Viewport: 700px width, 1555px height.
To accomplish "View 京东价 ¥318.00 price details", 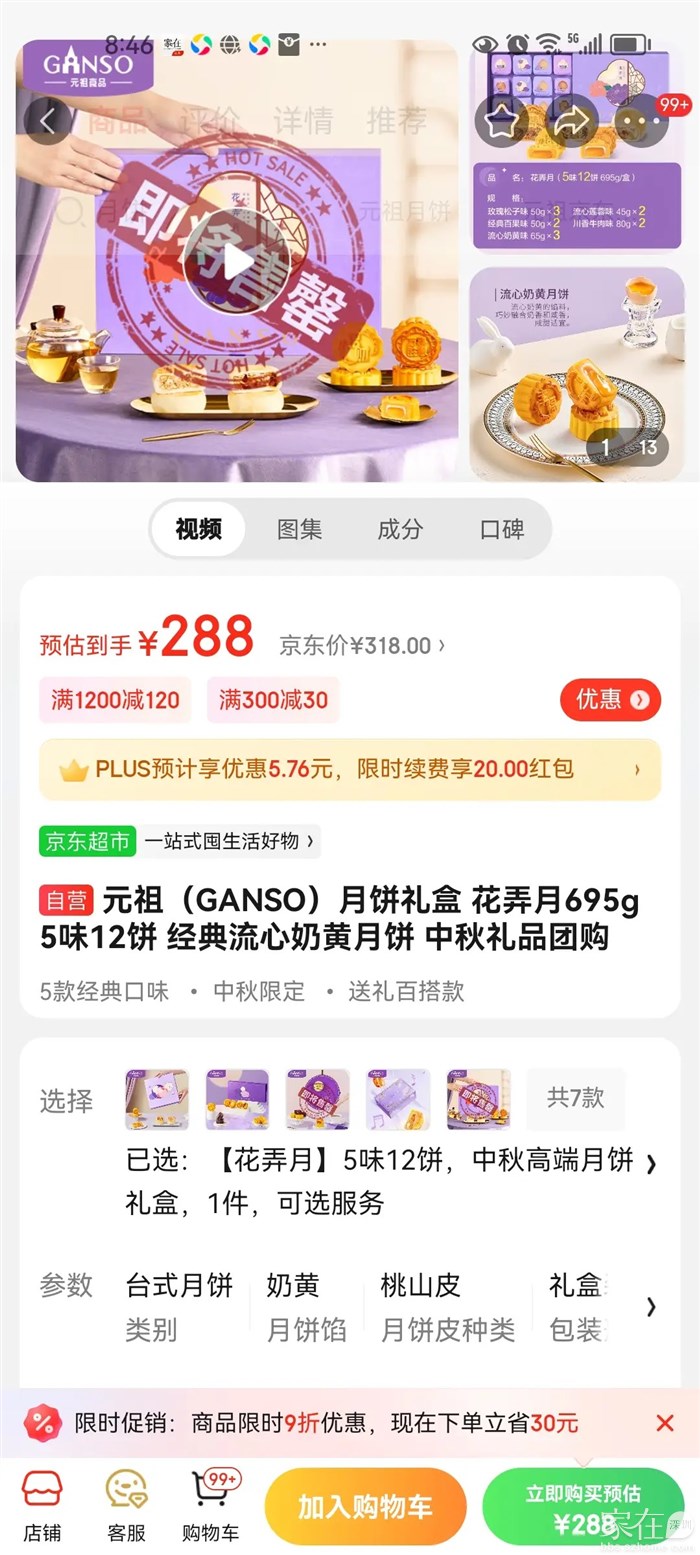I will pos(362,646).
